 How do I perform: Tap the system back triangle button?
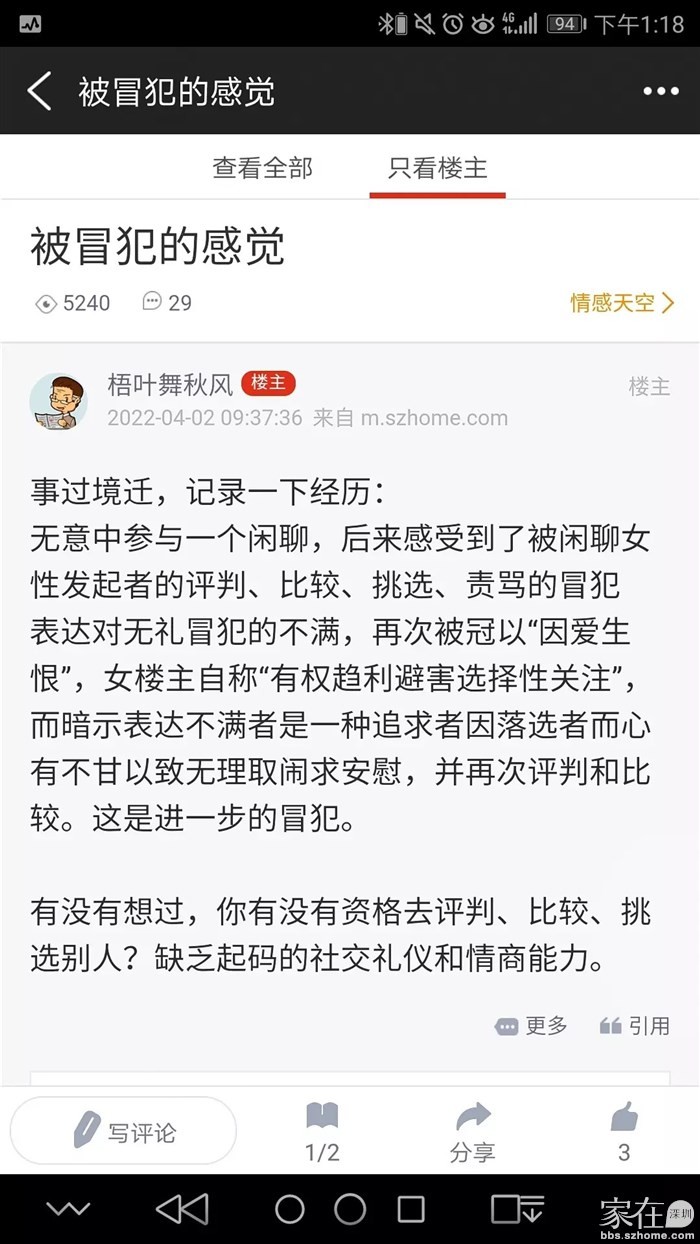pos(182,1209)
